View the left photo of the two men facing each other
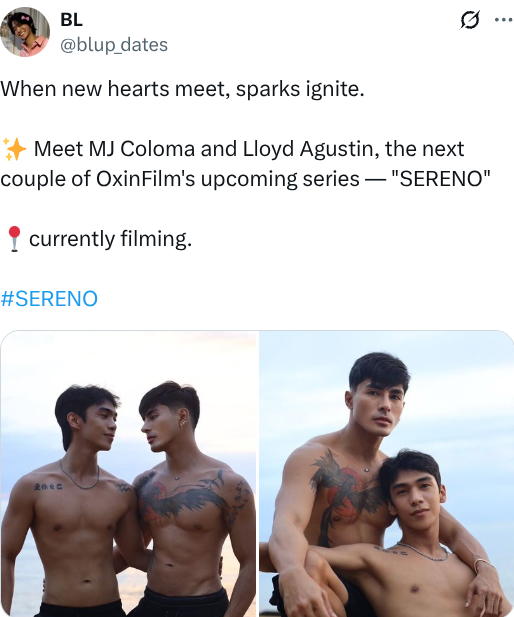The height and width of the screenshot is (617, 514). pos(129,474)
